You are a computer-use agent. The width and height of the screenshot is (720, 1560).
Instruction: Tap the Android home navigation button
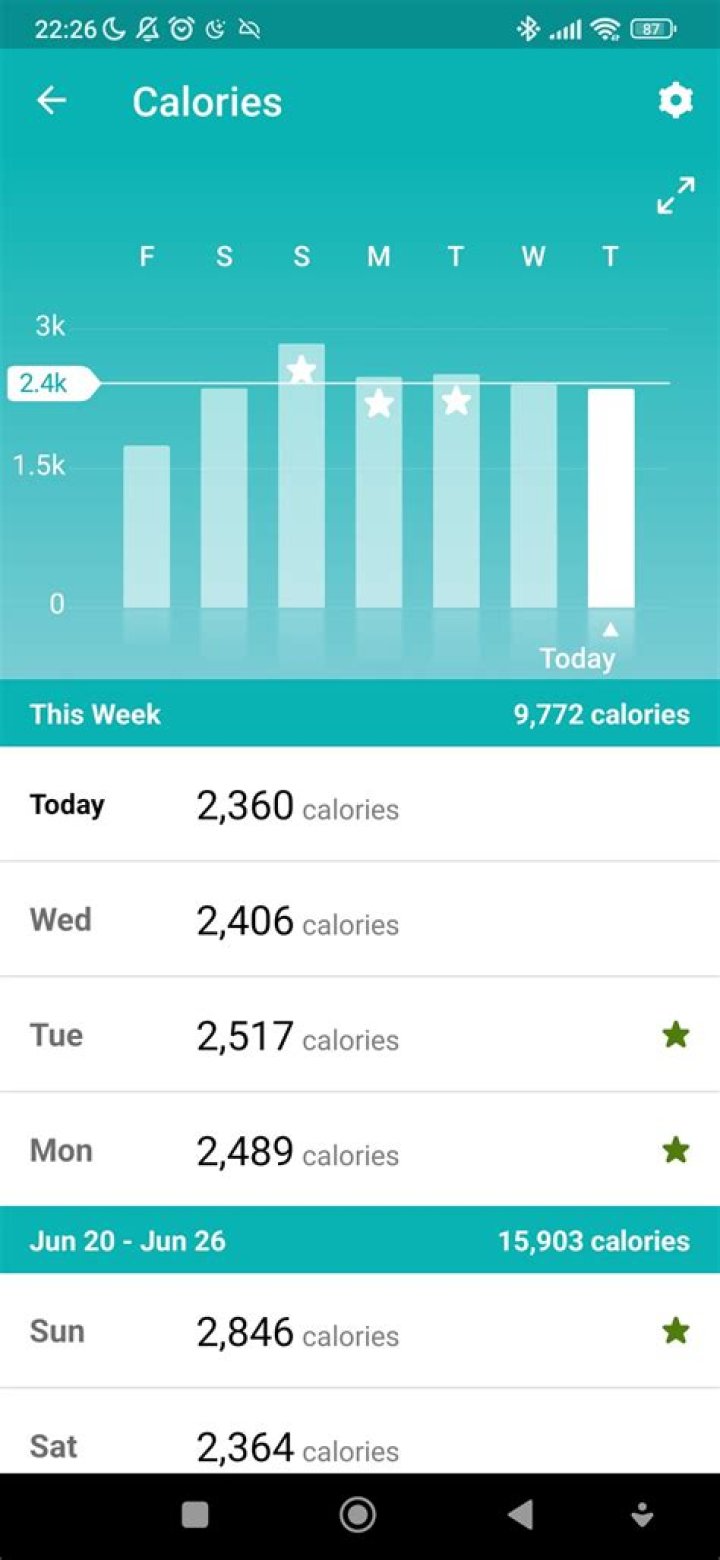click(x=358, y=1515)
